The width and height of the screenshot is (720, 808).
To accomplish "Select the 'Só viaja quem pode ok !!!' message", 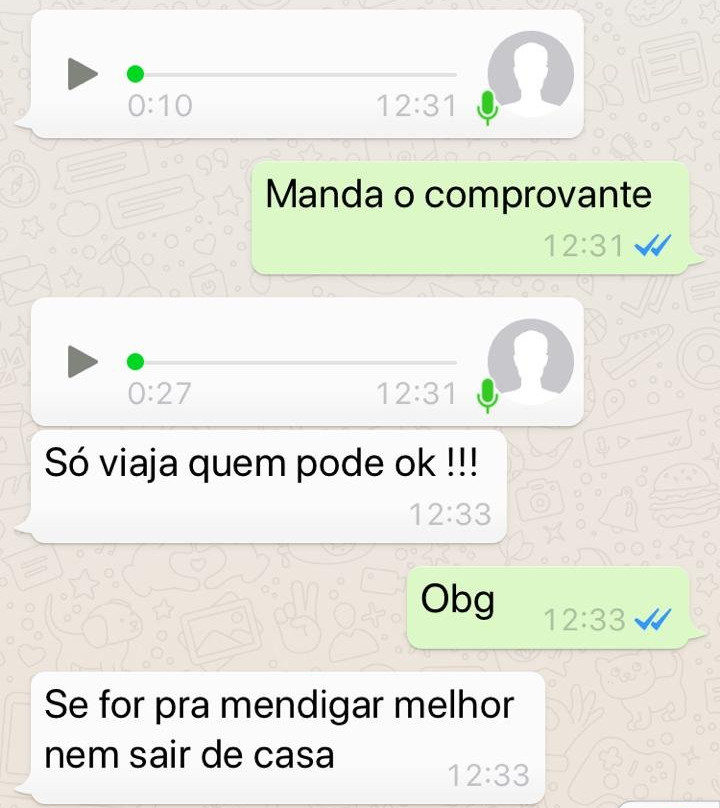I will click(x=263, y=462).
